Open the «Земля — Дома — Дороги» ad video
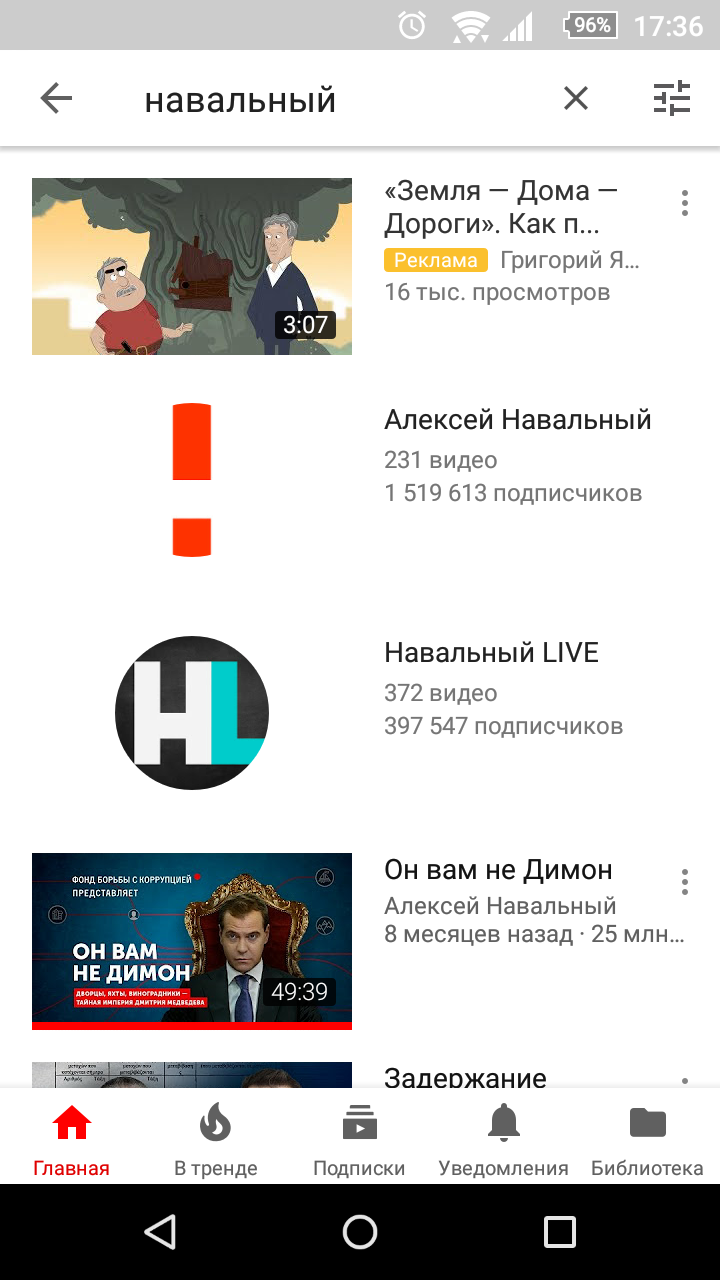 [192, 266]
